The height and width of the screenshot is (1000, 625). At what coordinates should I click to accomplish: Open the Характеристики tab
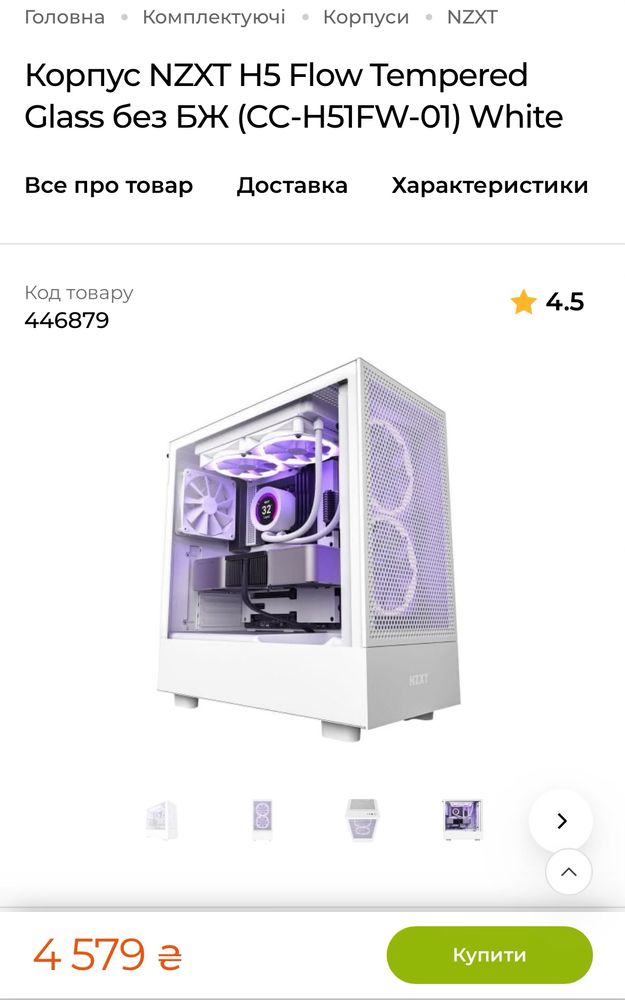tap(490, 185)
